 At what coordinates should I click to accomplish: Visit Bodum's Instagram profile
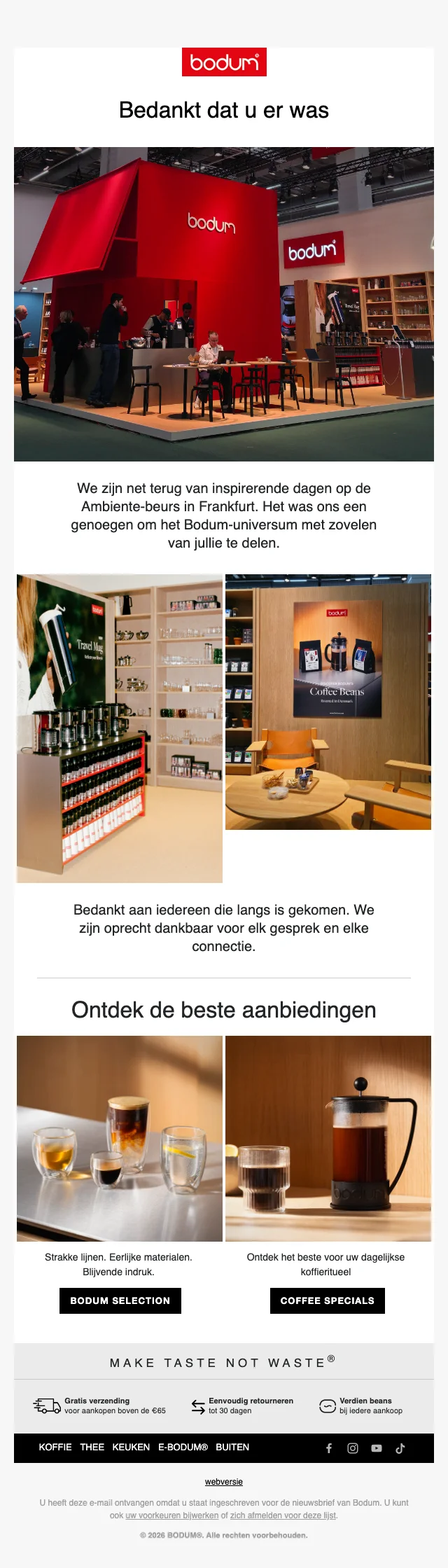(x=353, y=1448)
